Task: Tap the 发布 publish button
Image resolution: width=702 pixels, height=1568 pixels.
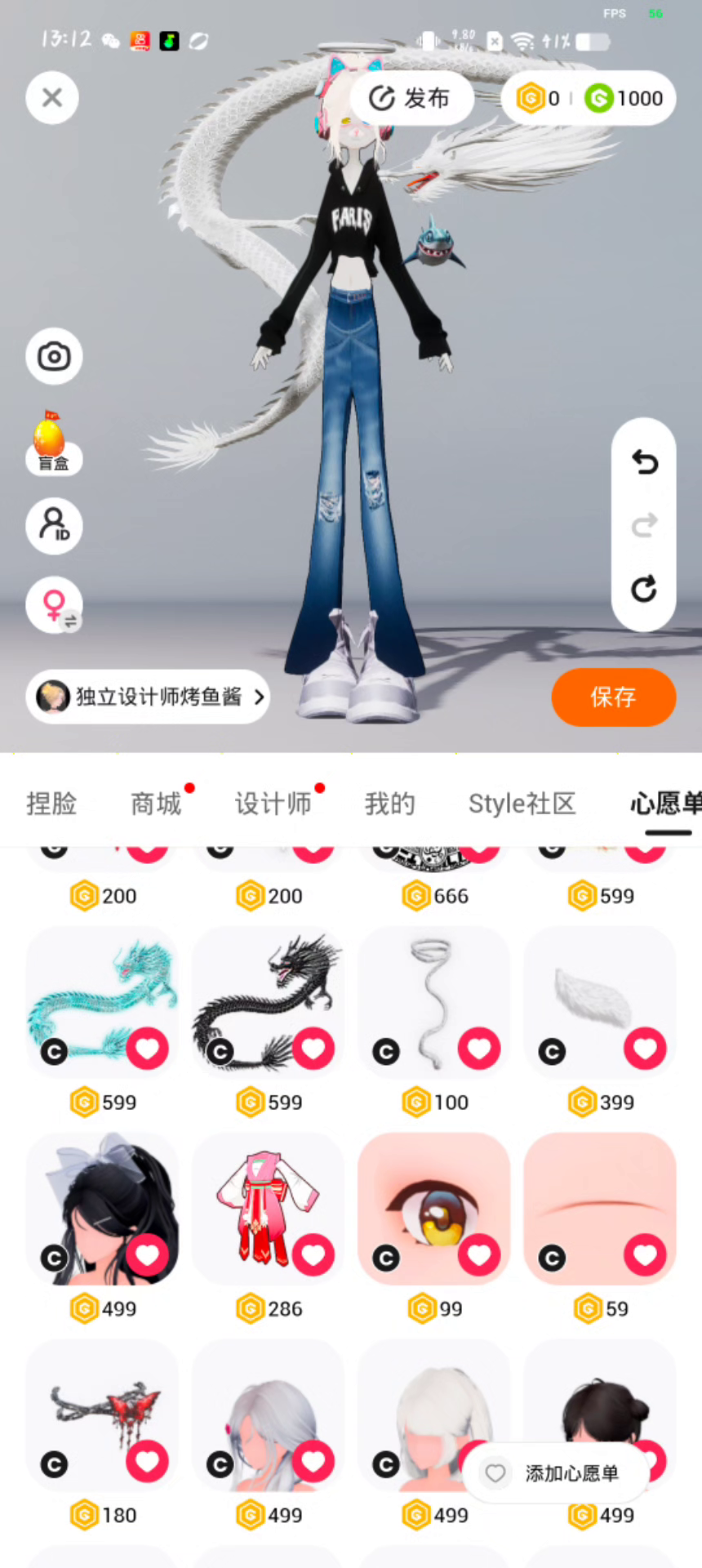Action: (x=411, y=99)
